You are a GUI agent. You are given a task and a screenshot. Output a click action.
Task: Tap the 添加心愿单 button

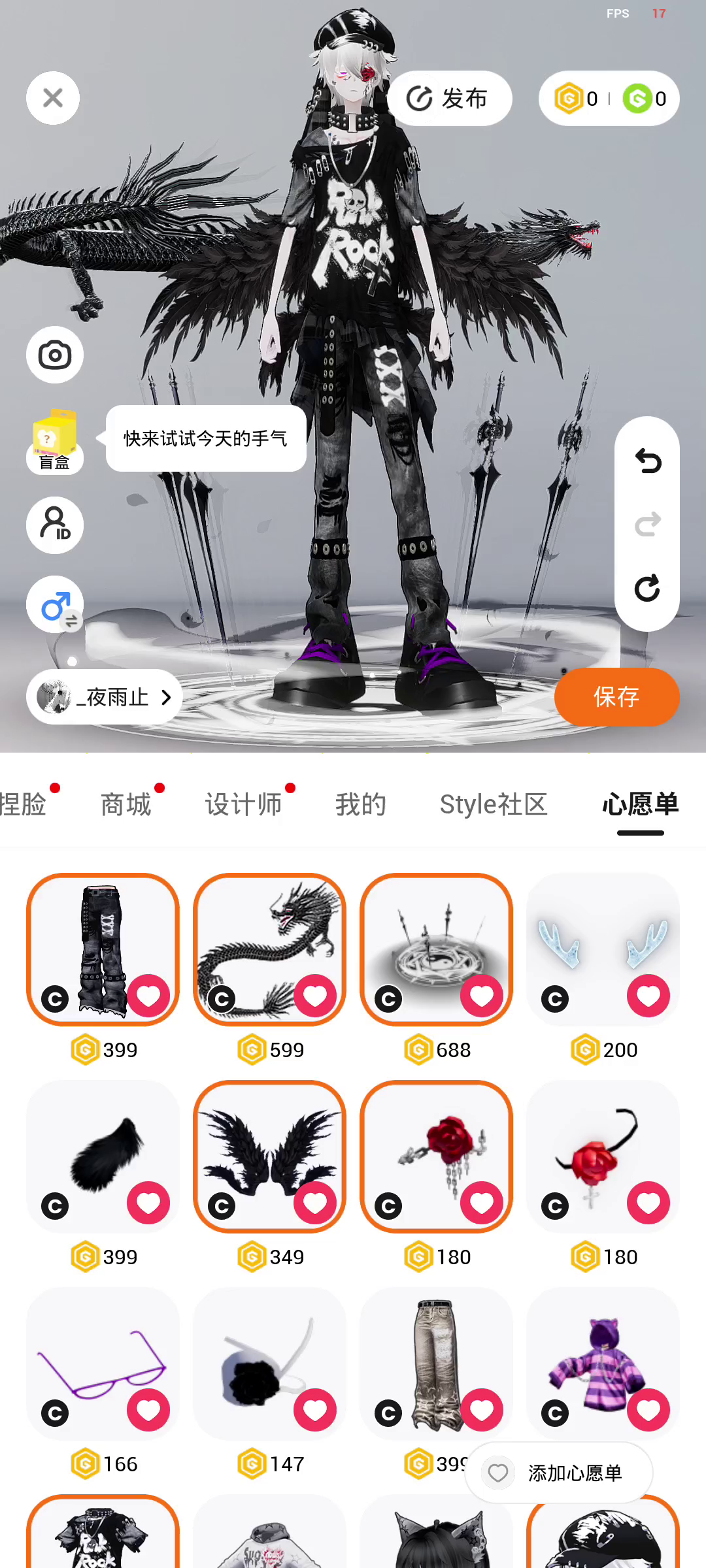pos(559,1473)
